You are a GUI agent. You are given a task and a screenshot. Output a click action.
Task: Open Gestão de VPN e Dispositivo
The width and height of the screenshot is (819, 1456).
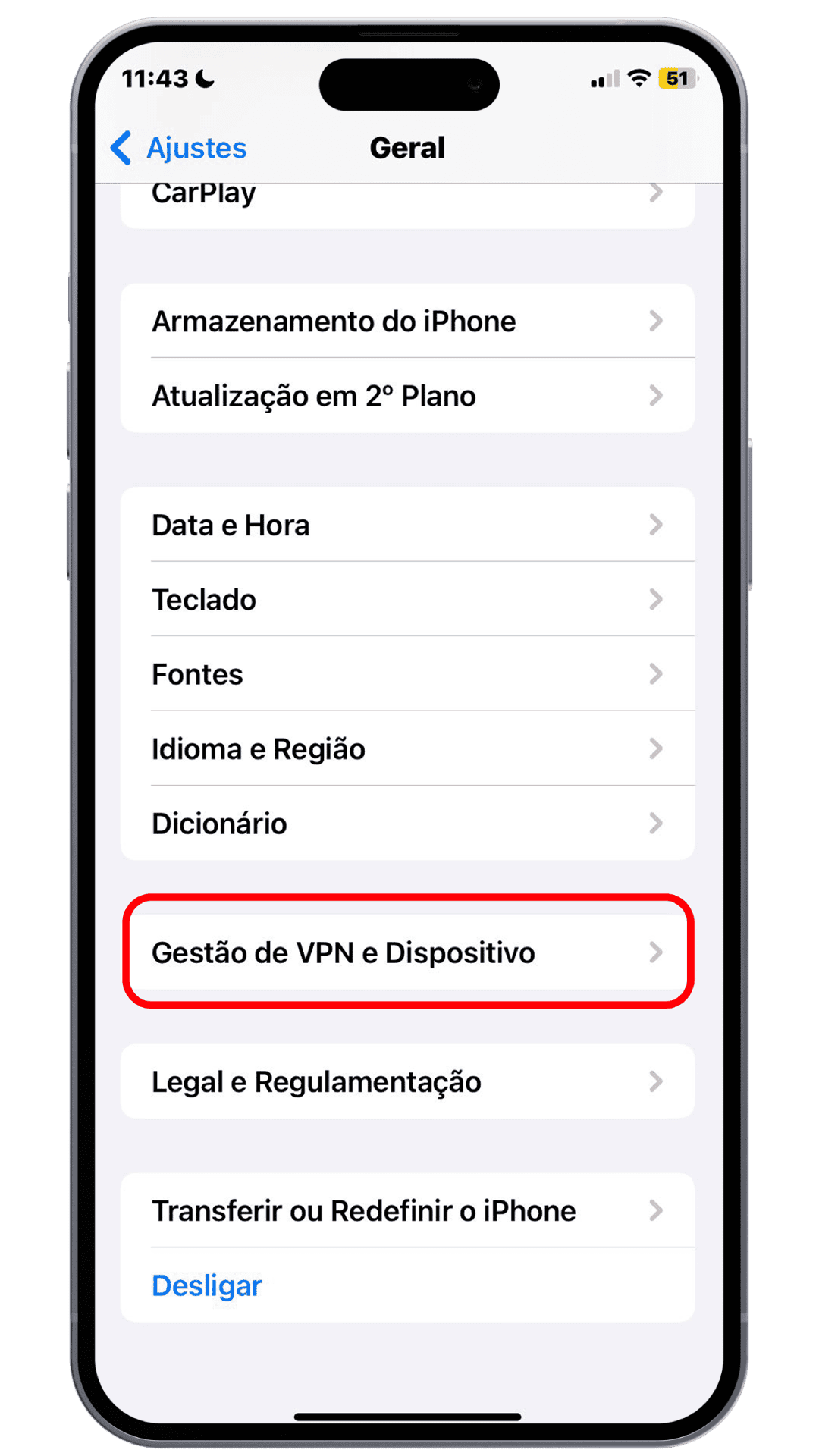[407, 952]
